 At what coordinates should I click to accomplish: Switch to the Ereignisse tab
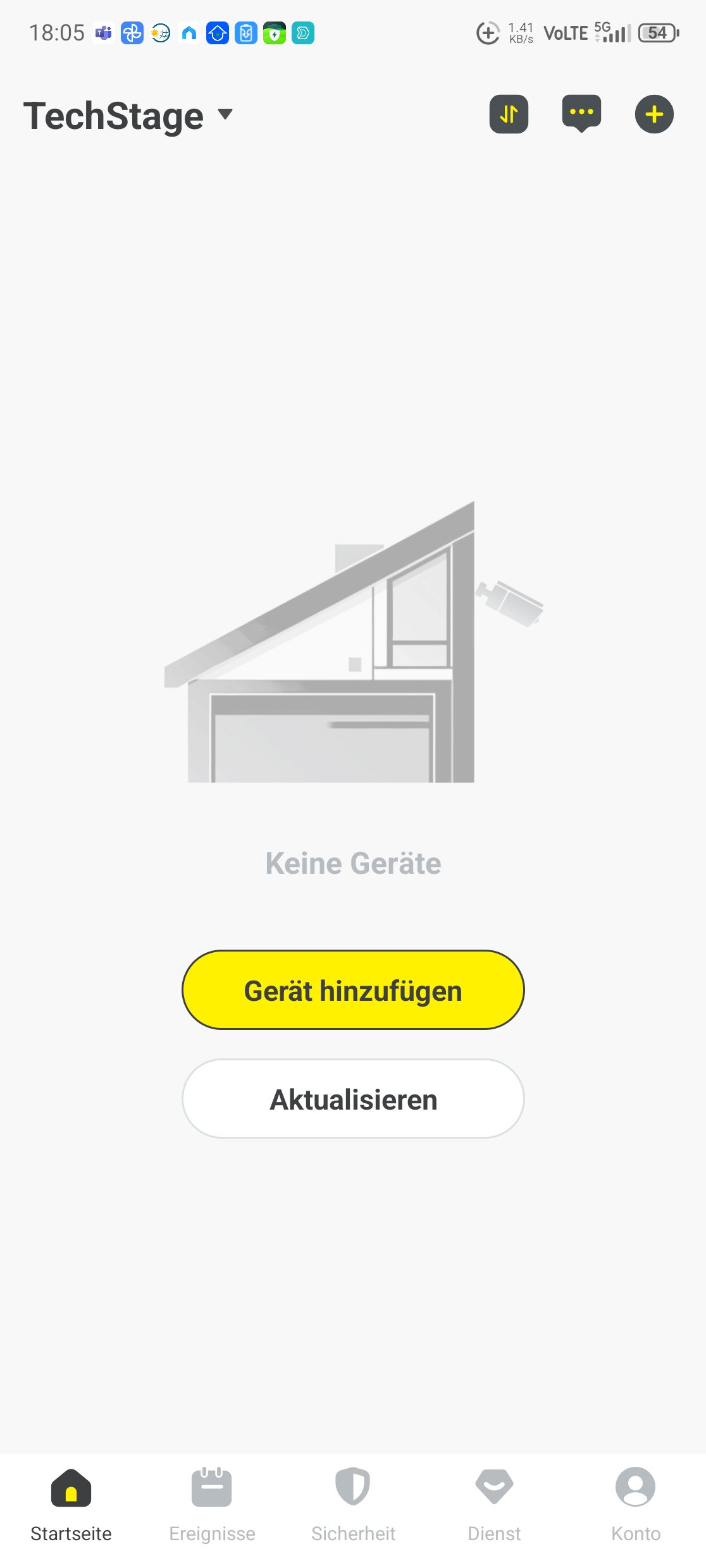(x=212, y=1504)
